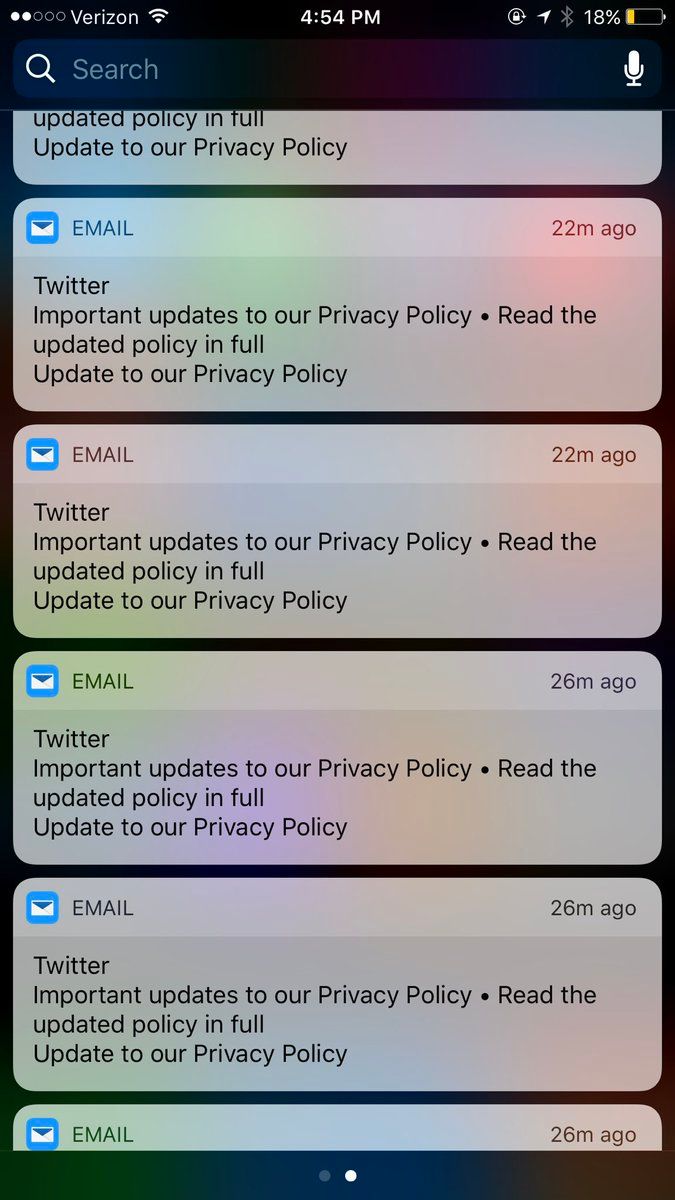Tap the Search field at the top
The image size is (675, 1200).
pyautogui.click(x=337, y=69)
